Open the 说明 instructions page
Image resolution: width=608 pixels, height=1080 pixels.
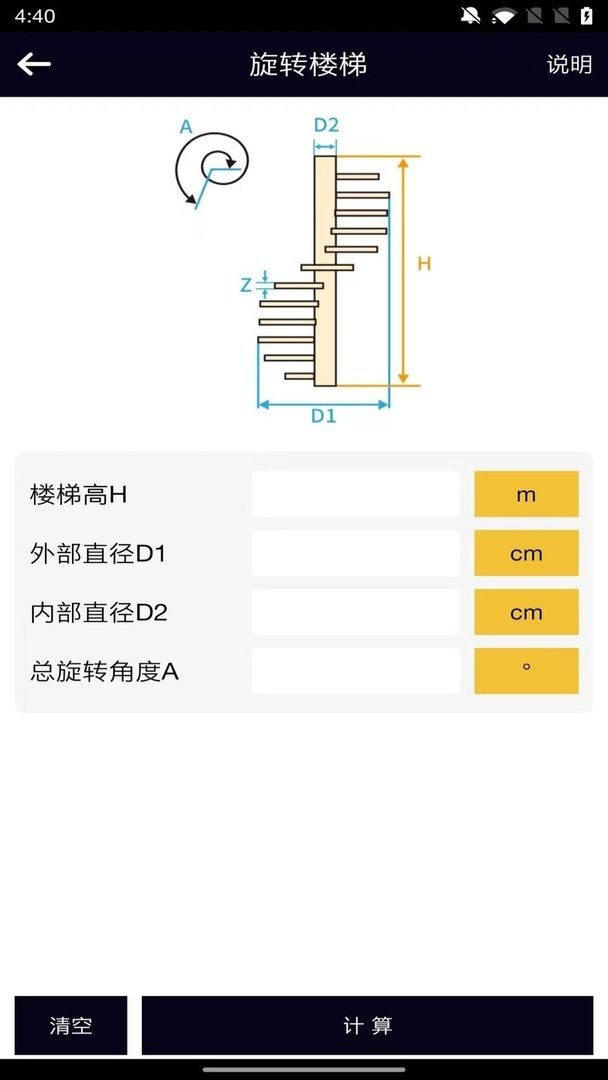pyautogui.click(x=569, y=65)
